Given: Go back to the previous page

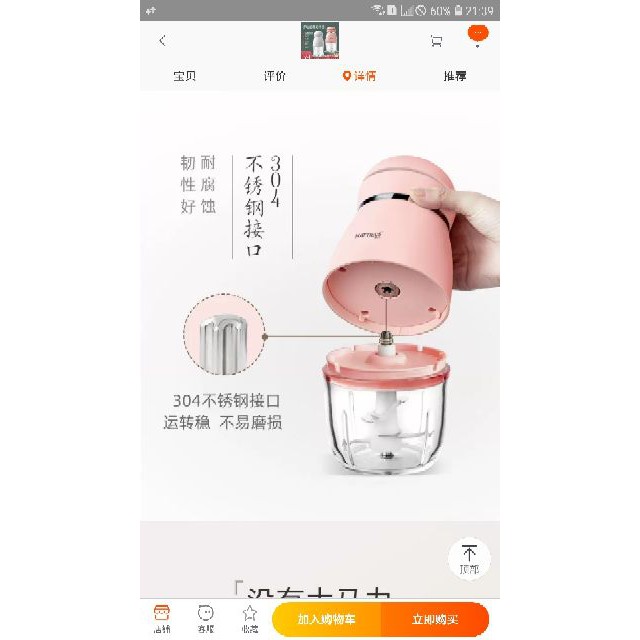Looking at the screenshot, I should coord(163,41).
